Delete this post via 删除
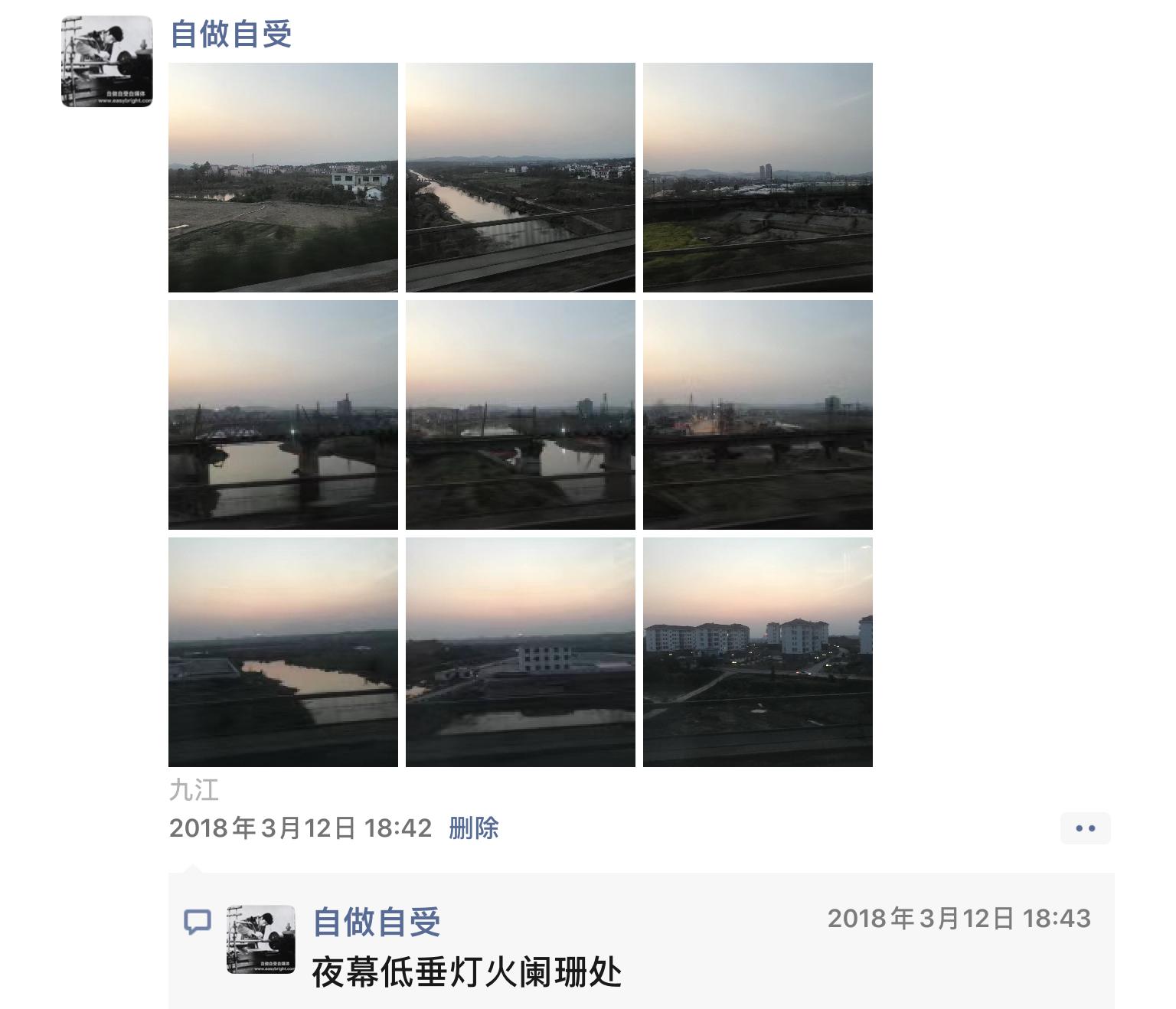Screen dimensions: 1176x1009 tap(473, 828)
